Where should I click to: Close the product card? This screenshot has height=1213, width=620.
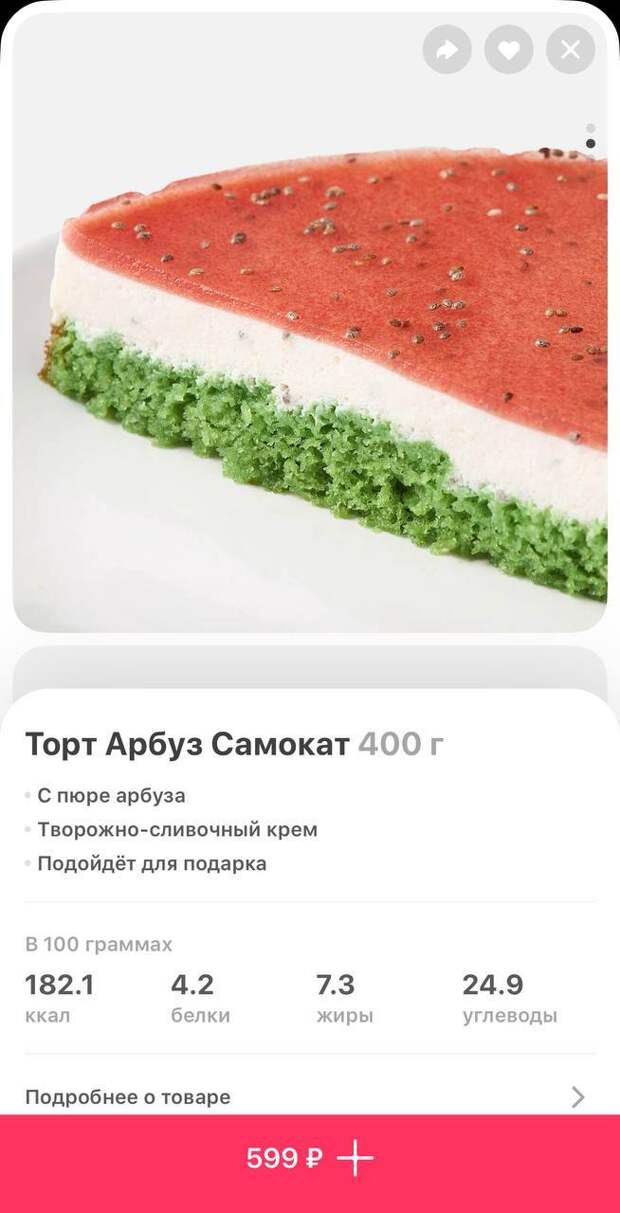click(571, 49)
